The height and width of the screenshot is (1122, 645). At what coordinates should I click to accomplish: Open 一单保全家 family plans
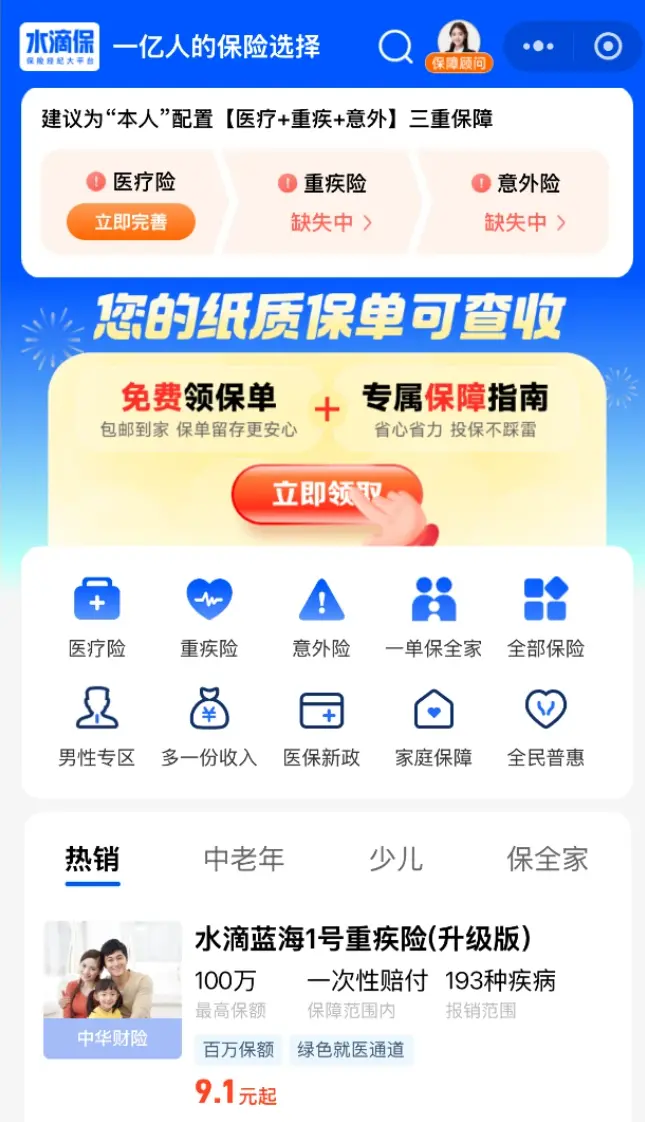433,617
